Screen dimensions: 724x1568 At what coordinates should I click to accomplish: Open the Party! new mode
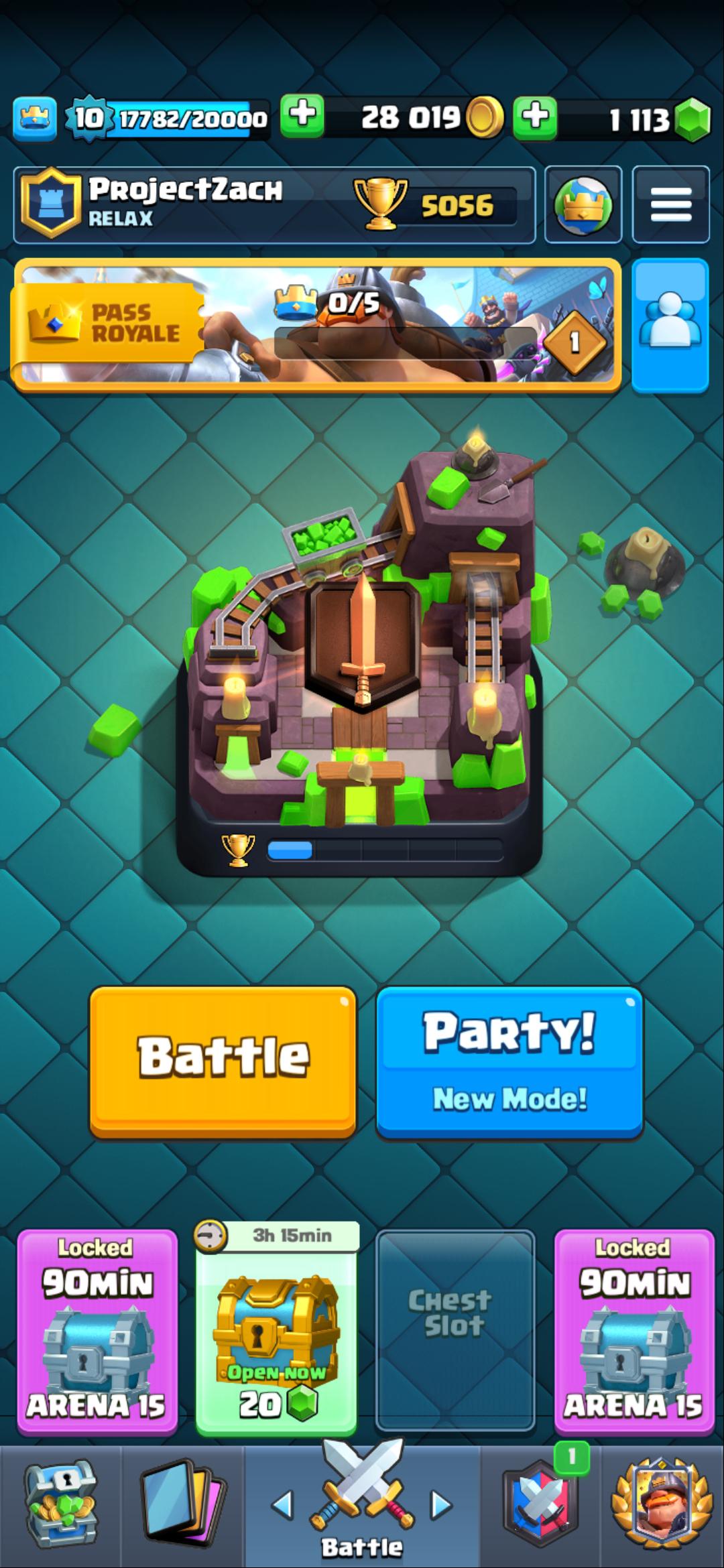(x=509, y=1061)
